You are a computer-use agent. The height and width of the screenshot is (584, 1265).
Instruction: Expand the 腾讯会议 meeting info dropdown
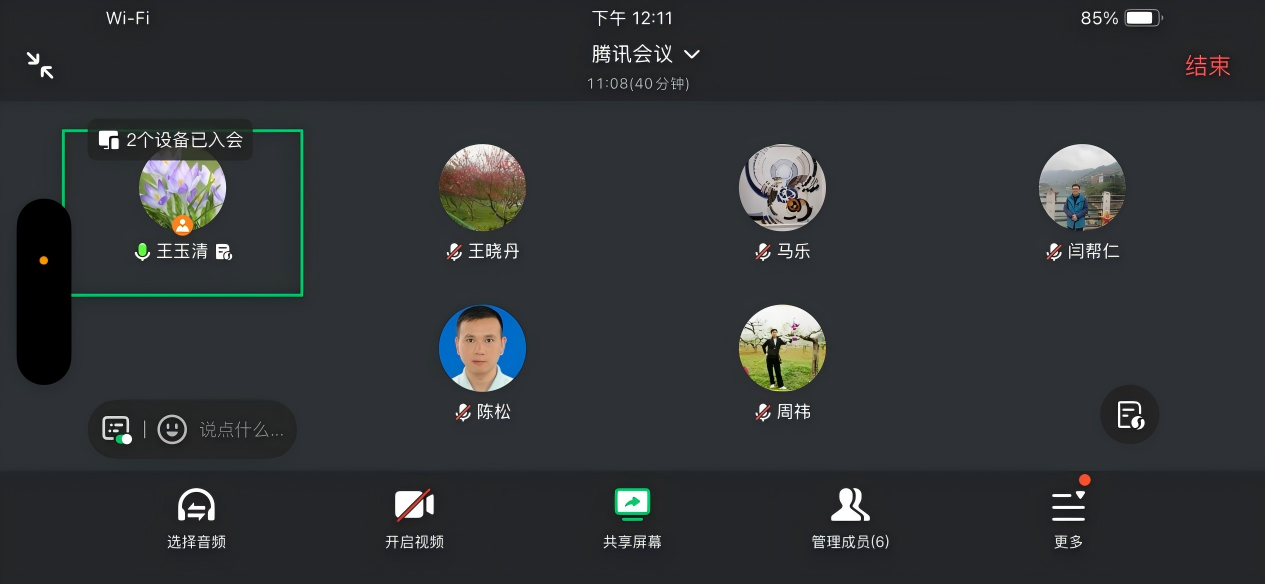coord(645,54)
